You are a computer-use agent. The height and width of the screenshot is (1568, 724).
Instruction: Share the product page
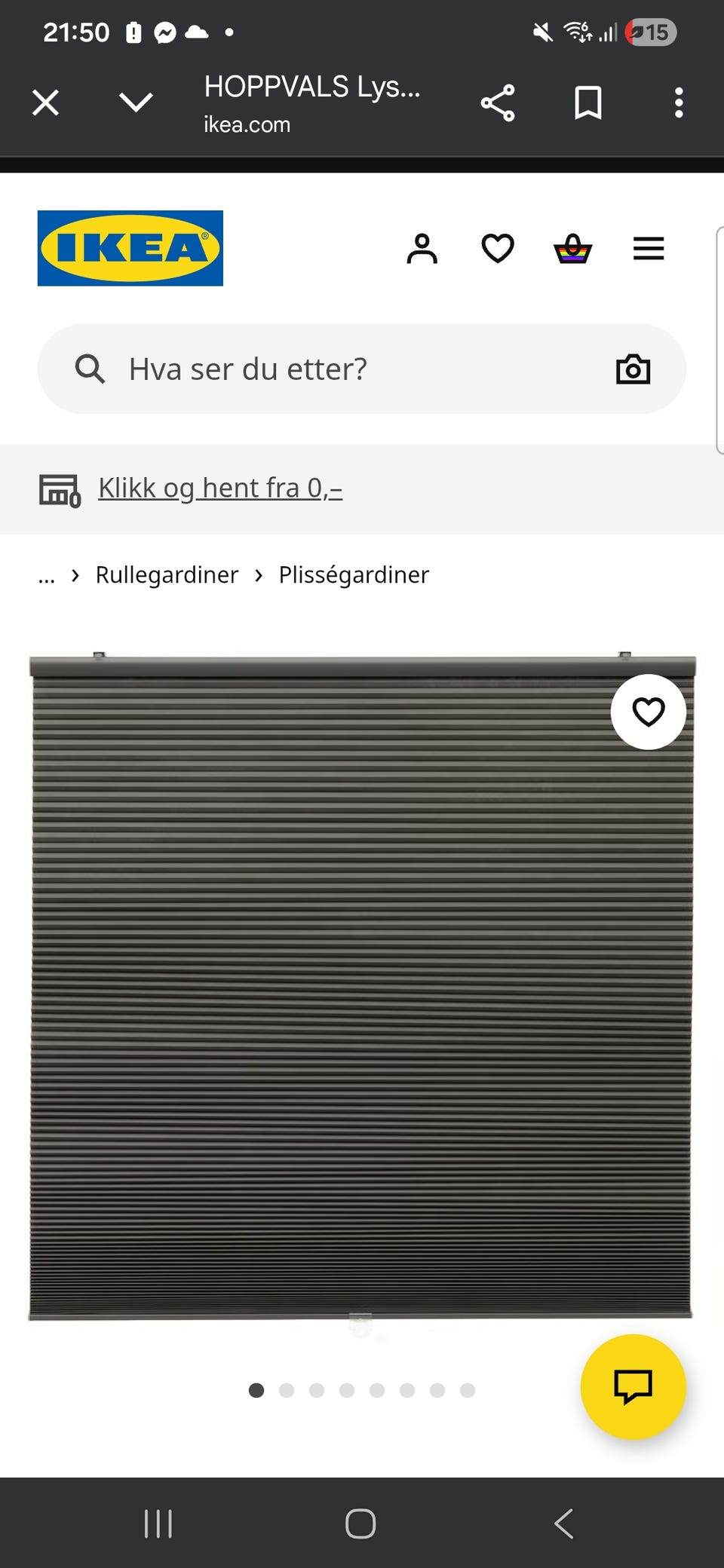(x=499, y=103)
